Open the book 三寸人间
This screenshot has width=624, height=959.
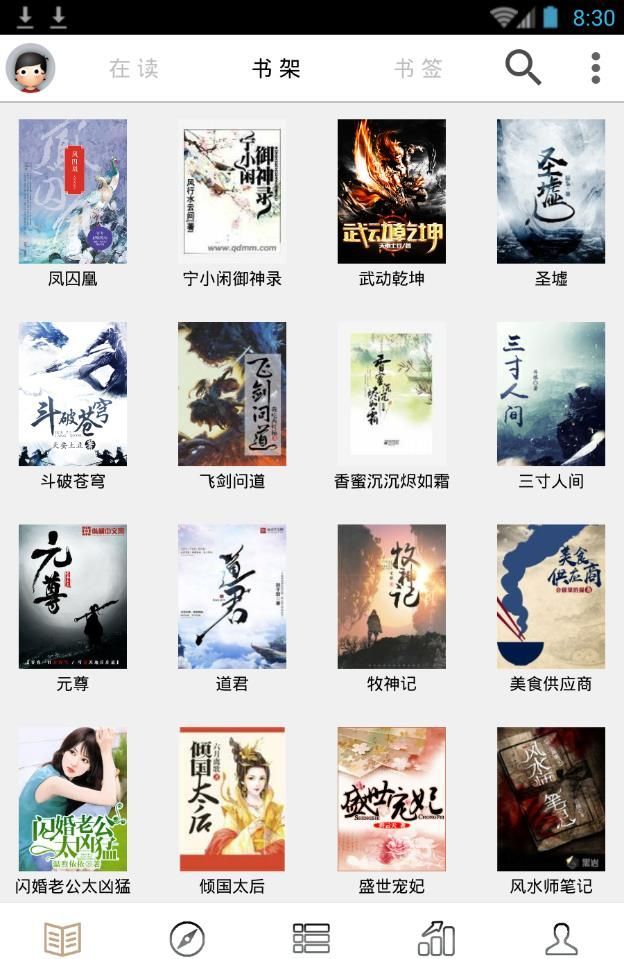551,394
